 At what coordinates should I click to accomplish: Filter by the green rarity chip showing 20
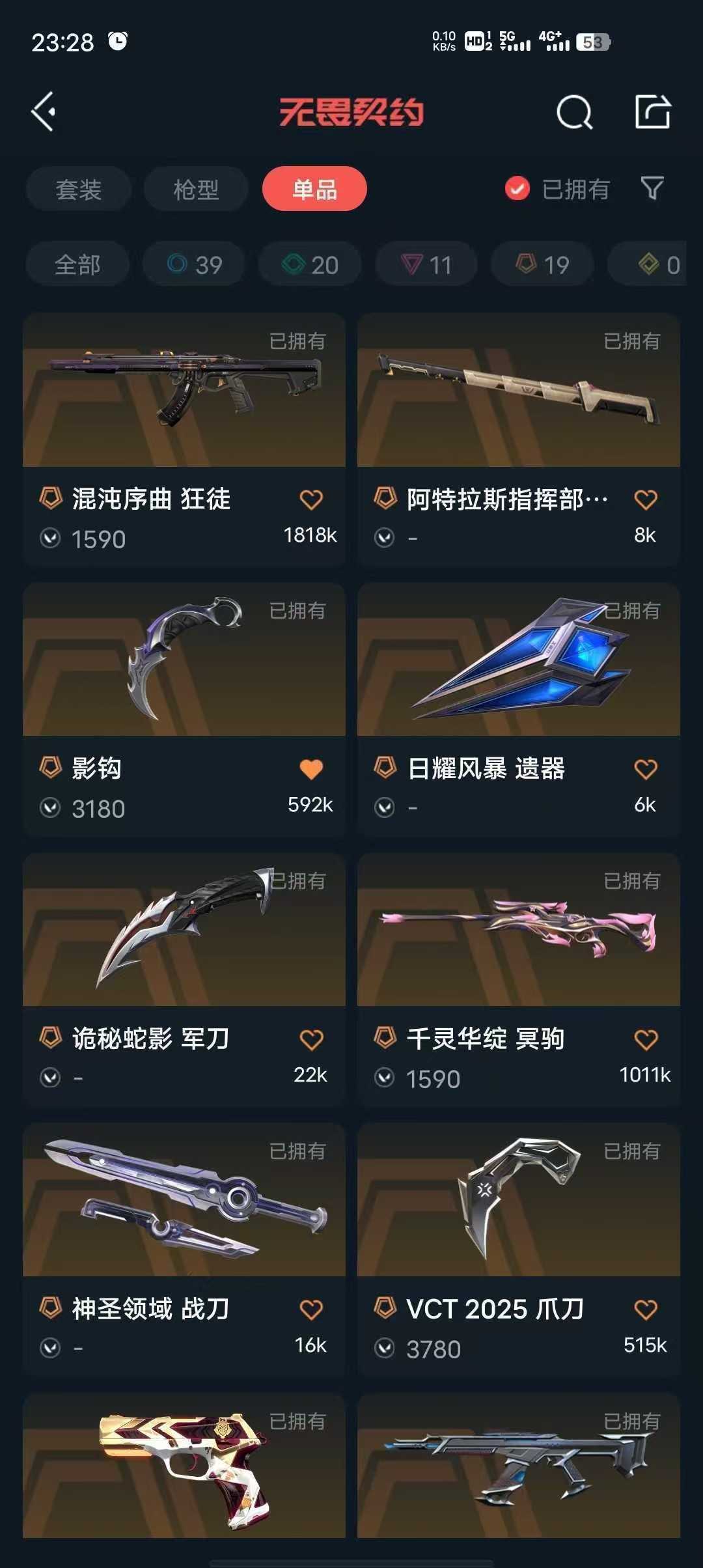pos(310,264)
